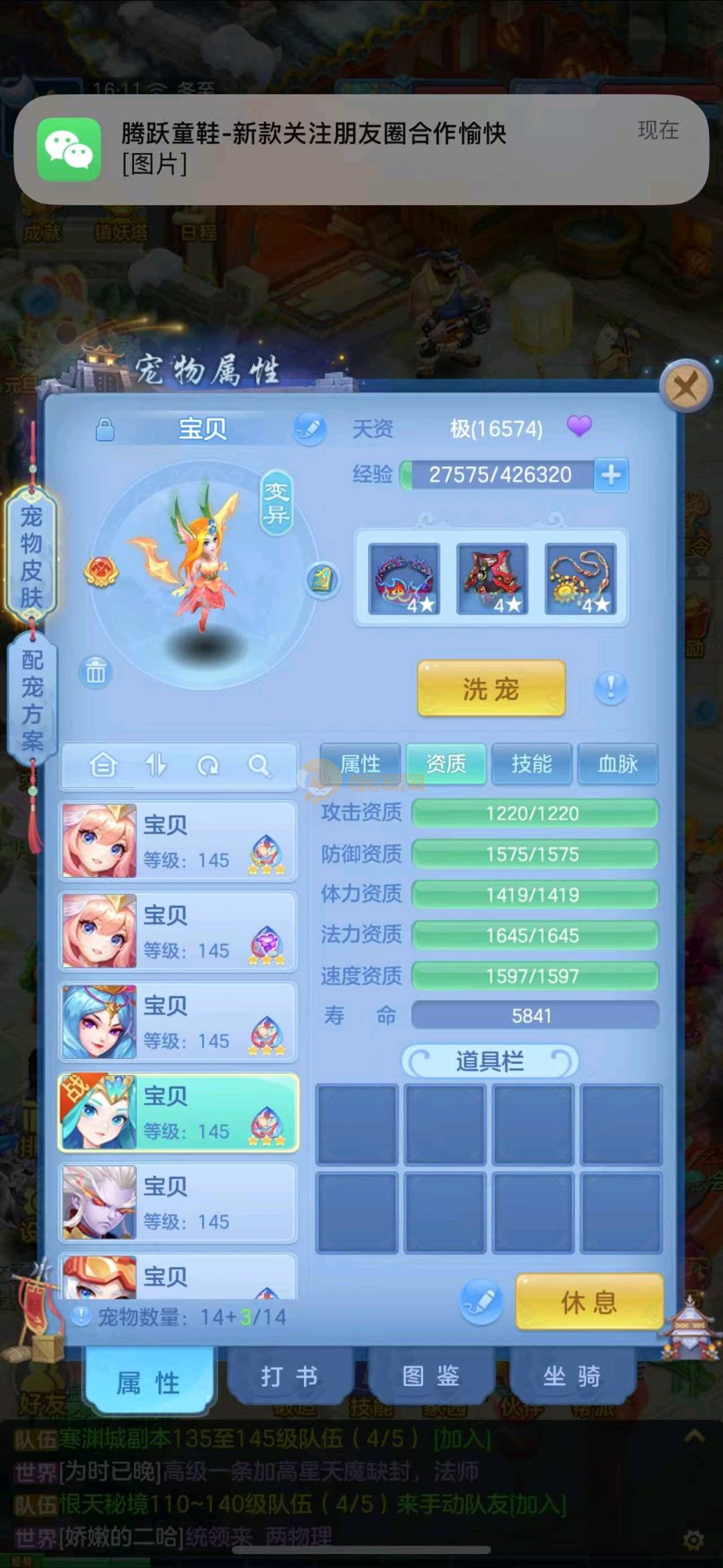The image size is (723, 1568).
Task: Tap the 洗宠 button
Action: 491,689
